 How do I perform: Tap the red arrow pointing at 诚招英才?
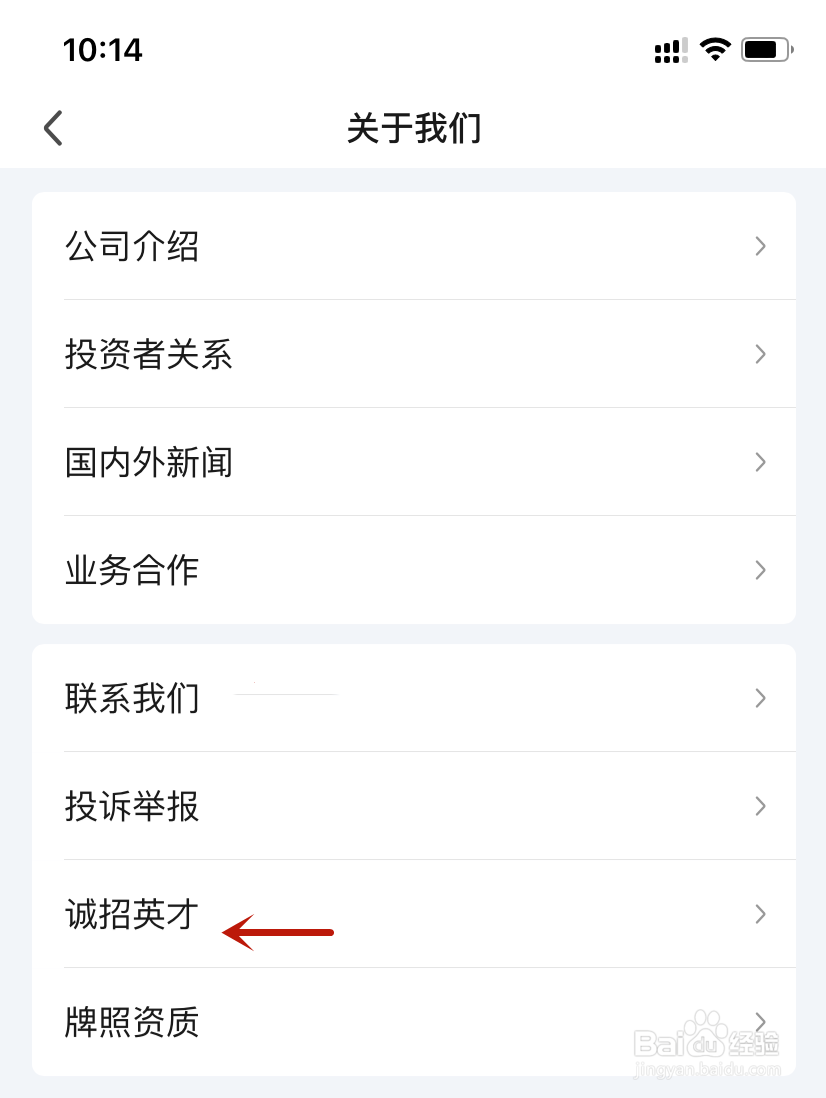280,932
